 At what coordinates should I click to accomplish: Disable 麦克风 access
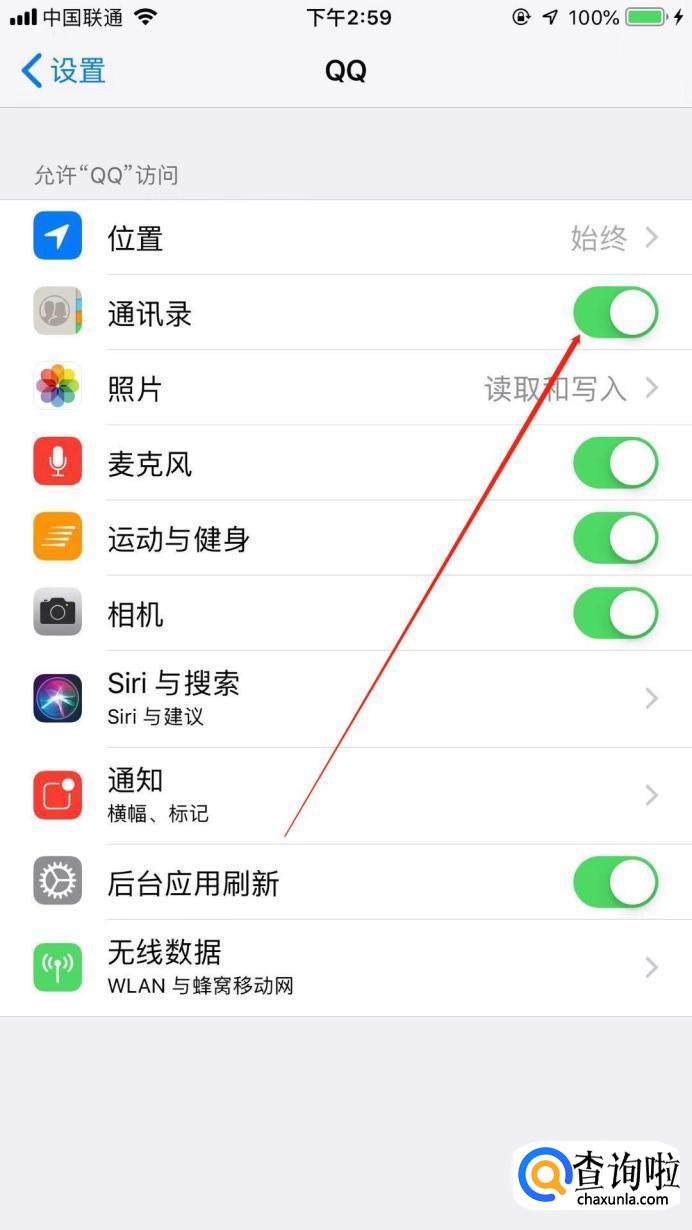coord(615,463)
